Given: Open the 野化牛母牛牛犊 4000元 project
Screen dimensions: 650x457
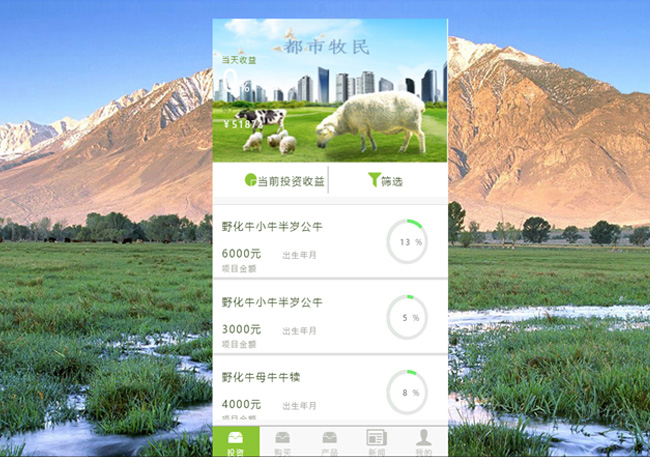Looking at the screenshot, I should 300,391.
